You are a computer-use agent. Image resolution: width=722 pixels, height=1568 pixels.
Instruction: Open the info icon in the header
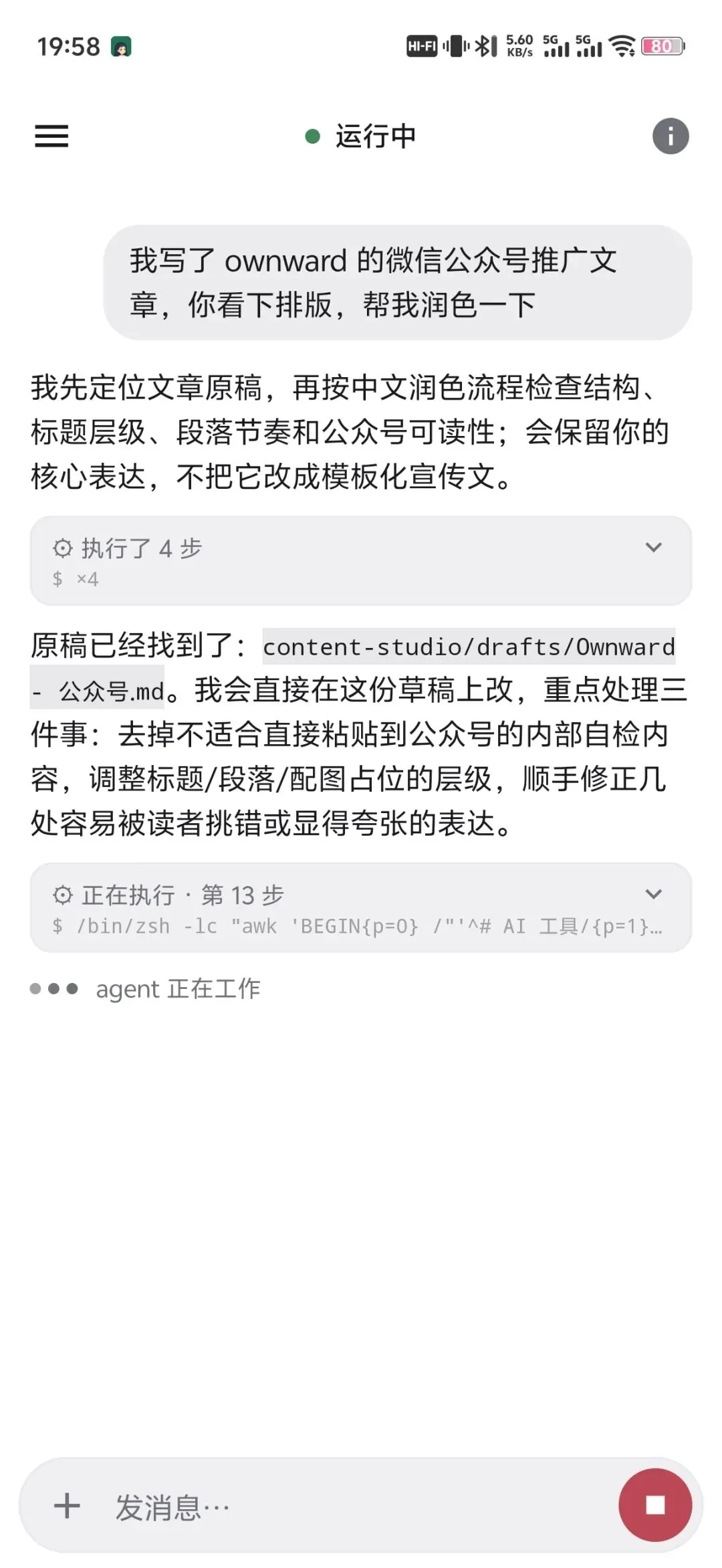coord(671,136)
